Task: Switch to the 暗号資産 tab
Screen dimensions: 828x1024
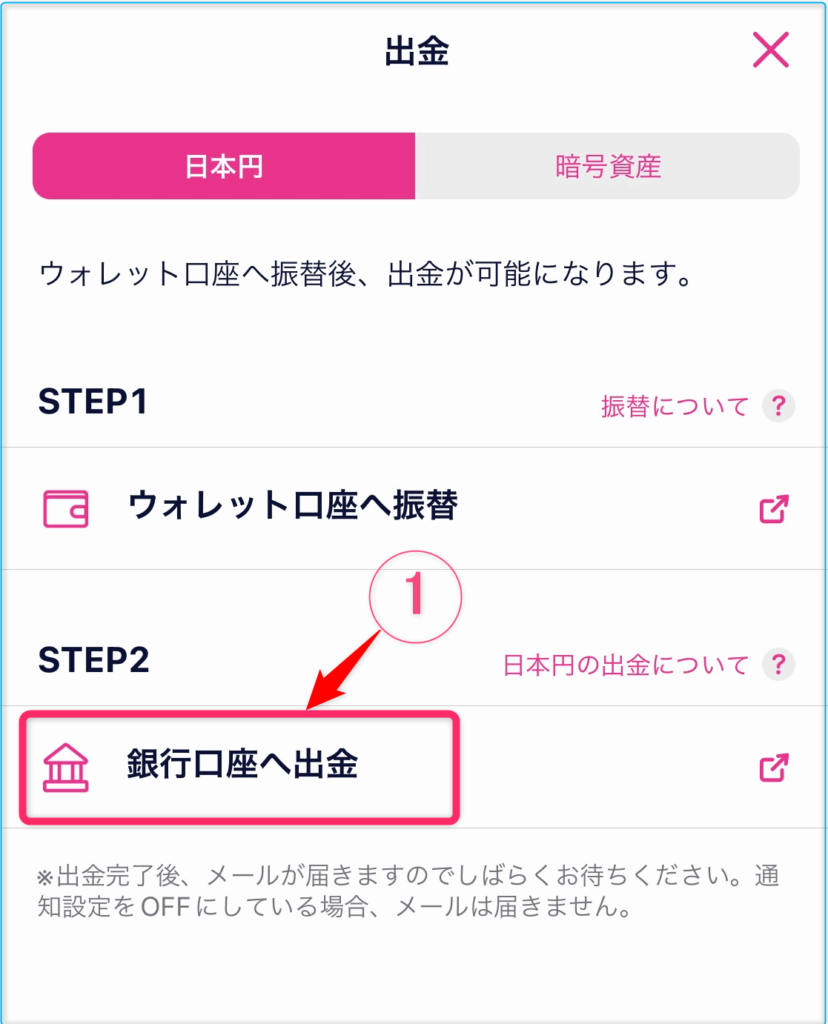Action: (608, 166)
